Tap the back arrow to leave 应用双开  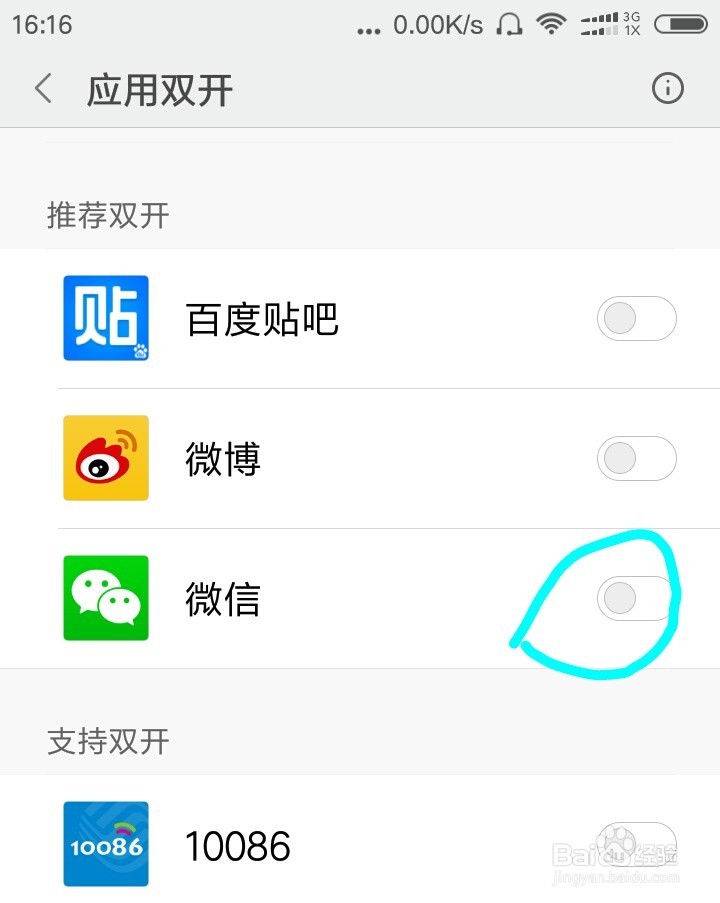42,88
